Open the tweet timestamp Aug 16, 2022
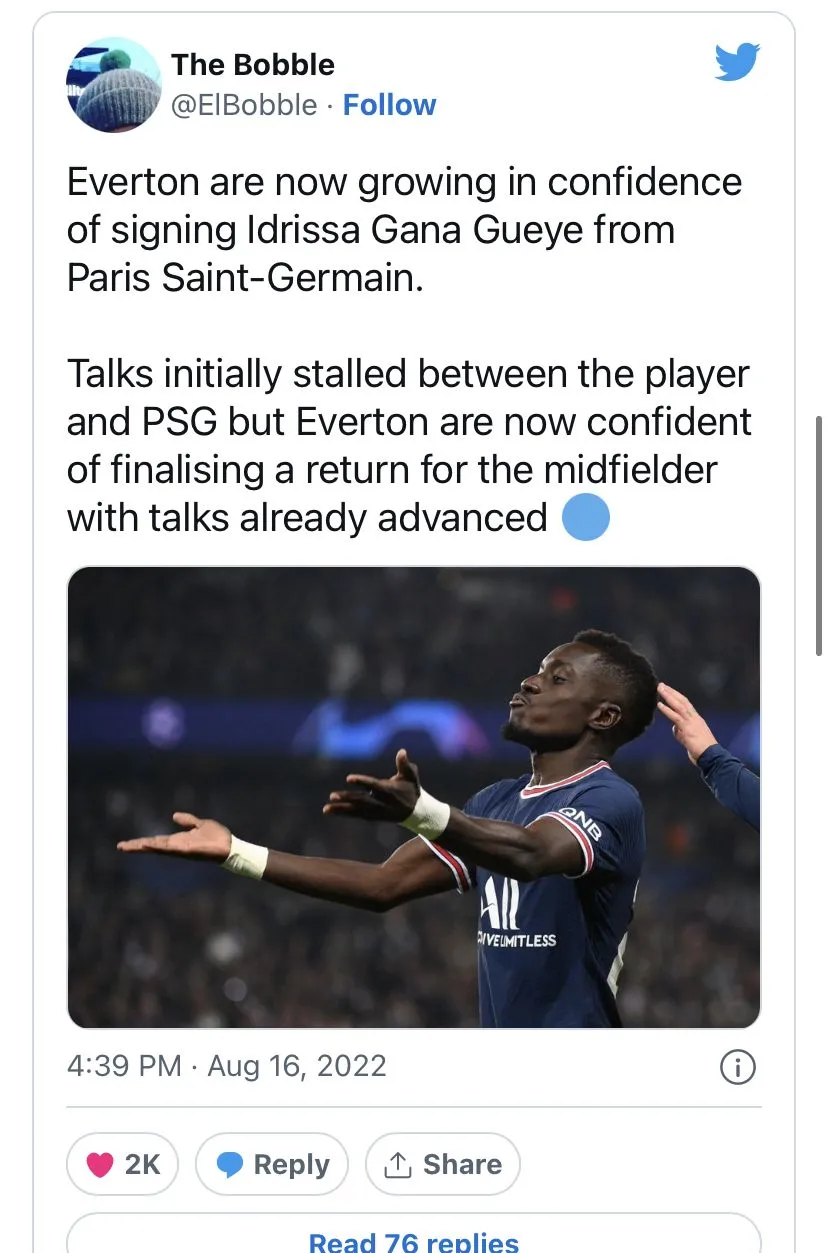 226,1065
